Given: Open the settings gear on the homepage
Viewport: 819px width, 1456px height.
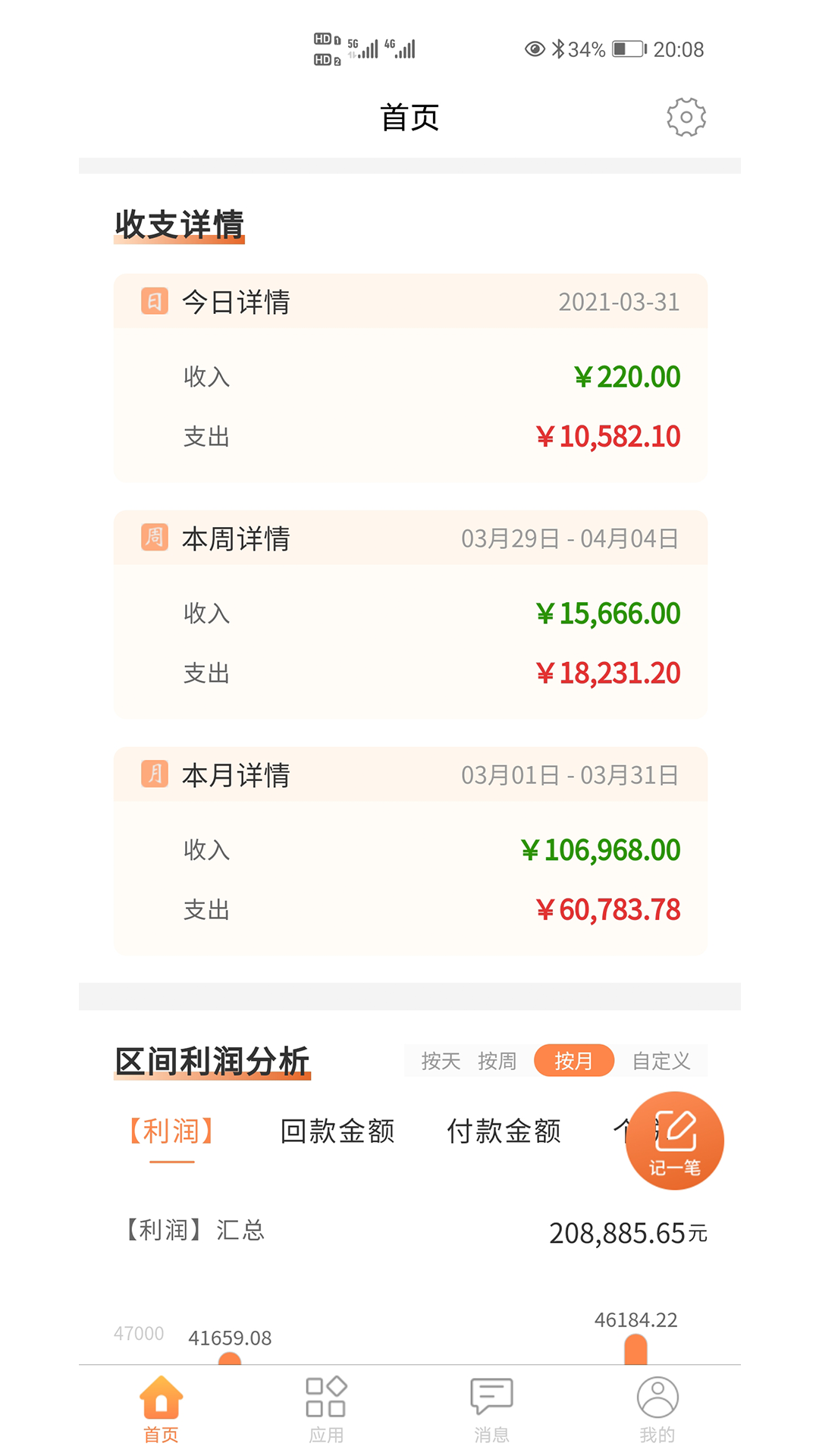Looking at the screenshot, I should [686, 117].
